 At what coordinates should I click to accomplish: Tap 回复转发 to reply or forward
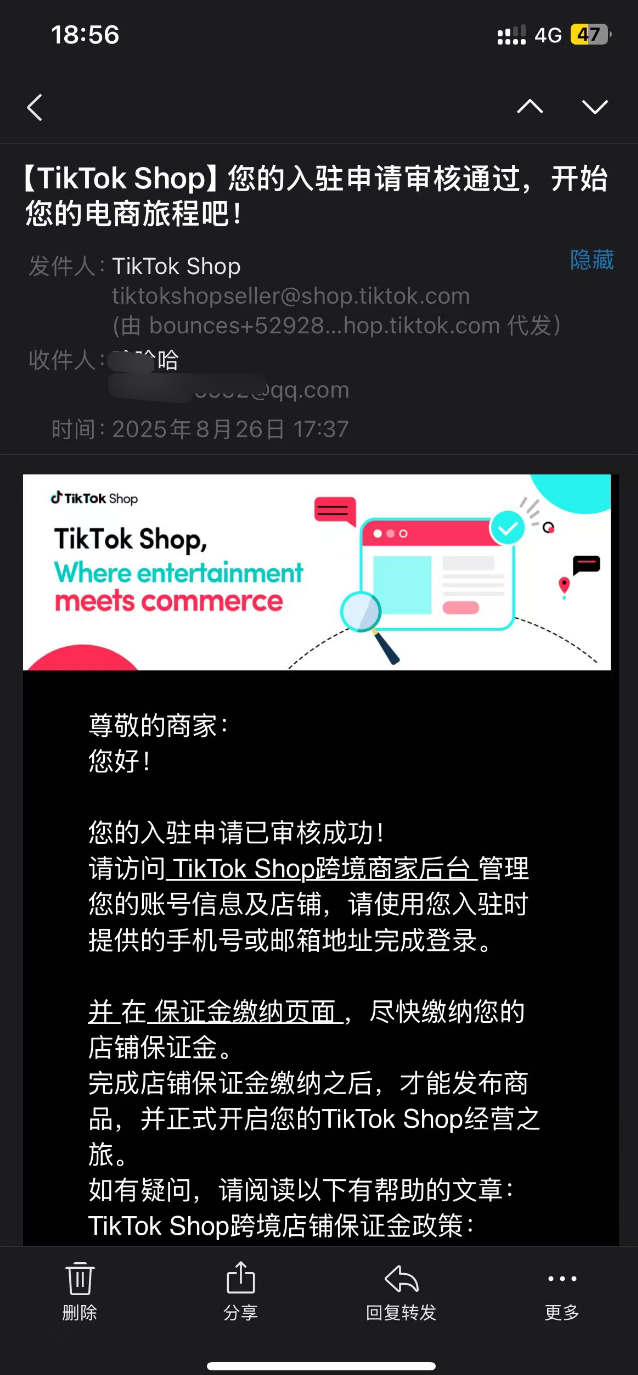click(401, 1291)
